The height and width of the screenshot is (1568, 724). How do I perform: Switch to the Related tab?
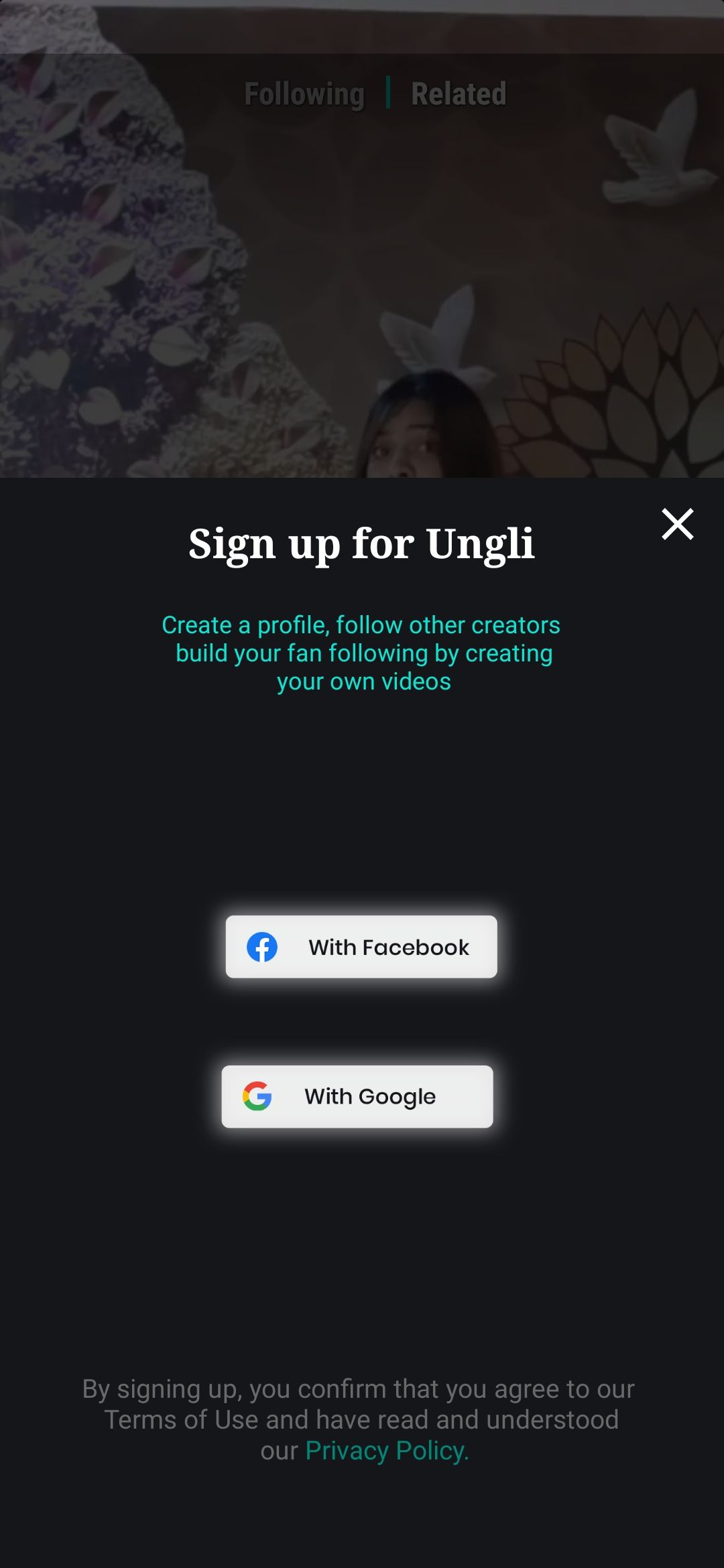pyautogui.click(x=459, y=94)
